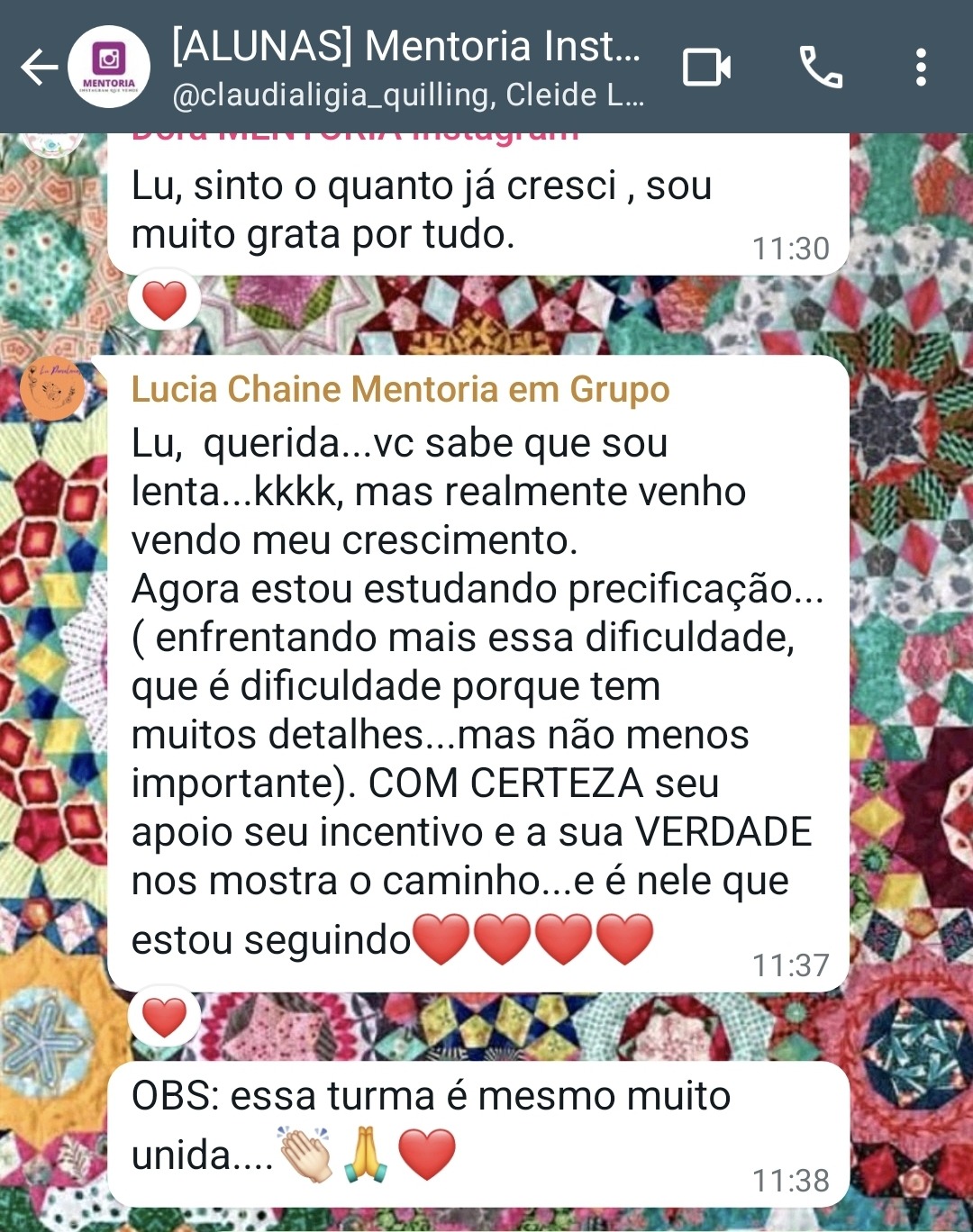Start a group voice call

point(821,68)
